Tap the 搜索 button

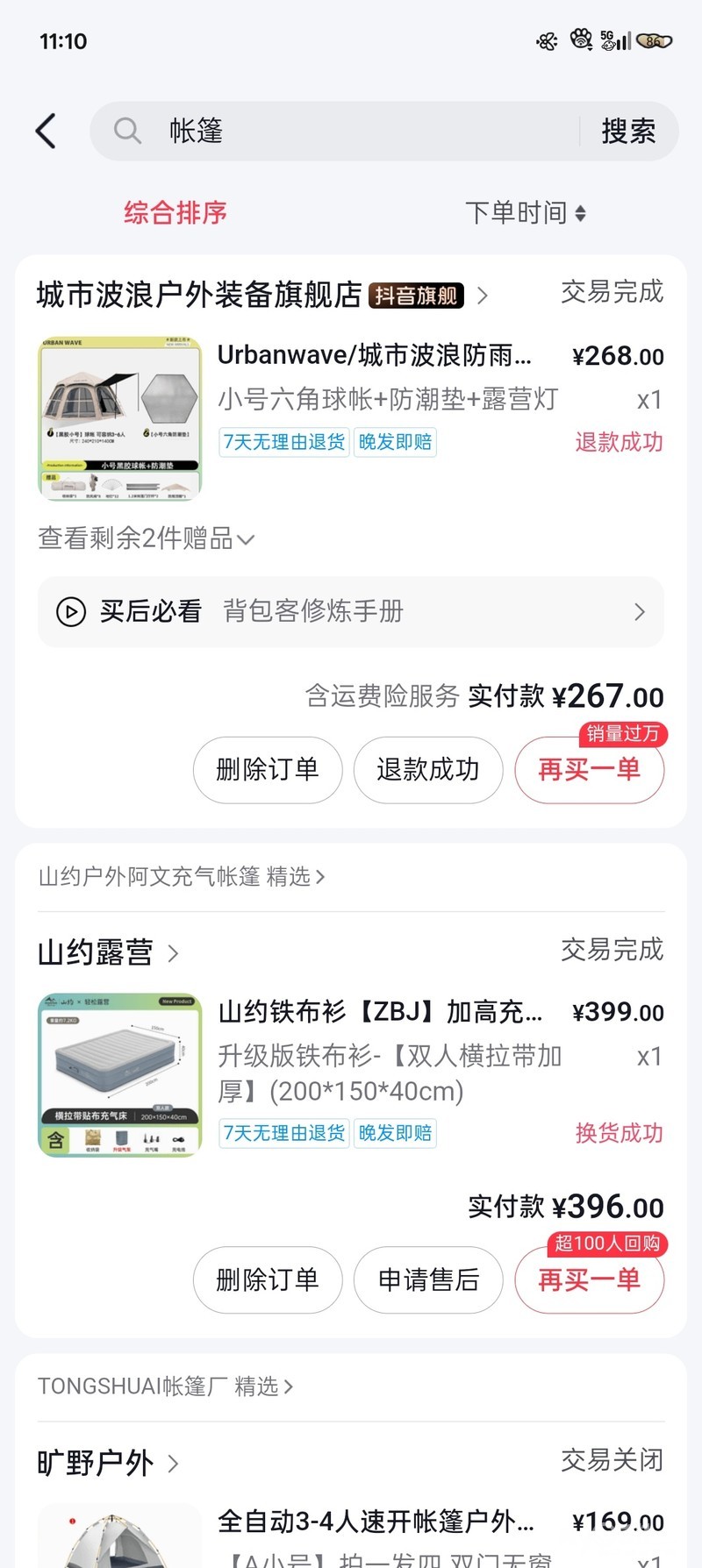pyautogui.click(x=628, y=132)
